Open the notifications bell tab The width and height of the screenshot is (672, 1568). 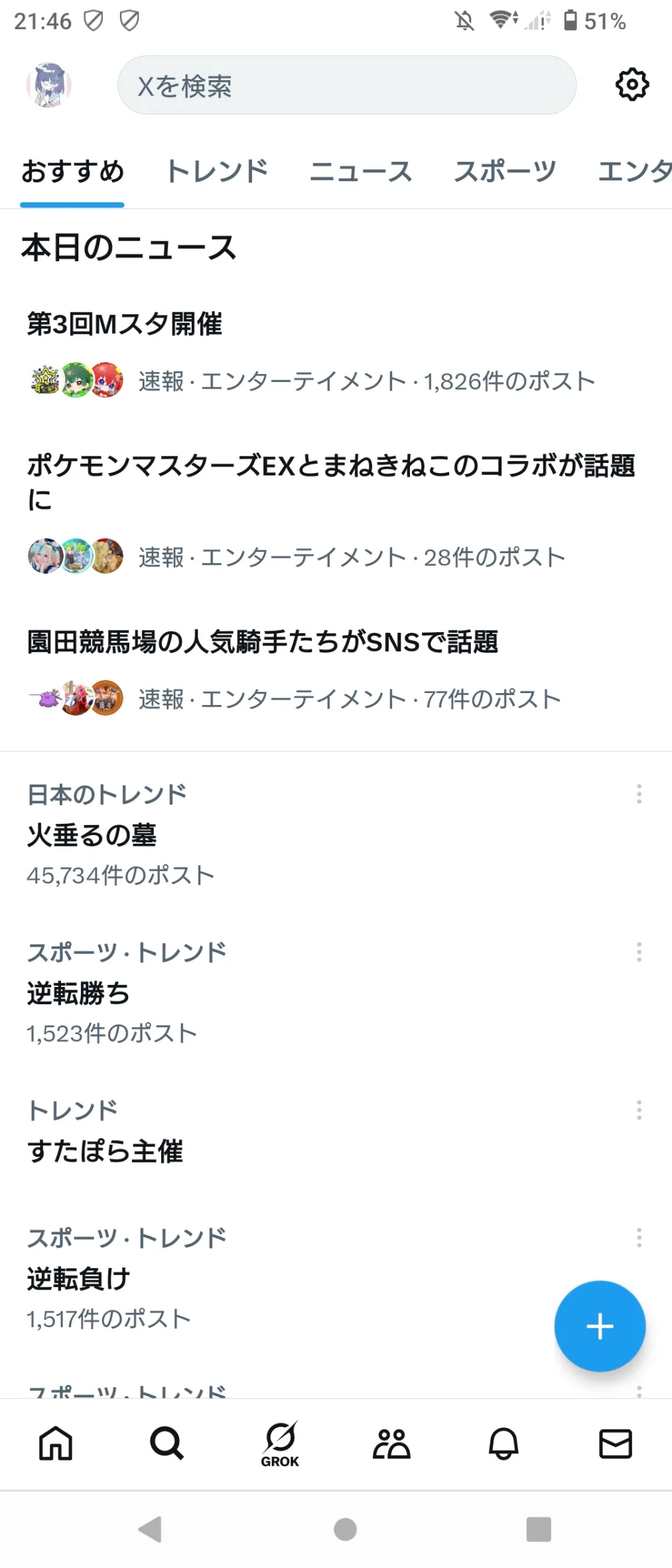(504, 1443)
